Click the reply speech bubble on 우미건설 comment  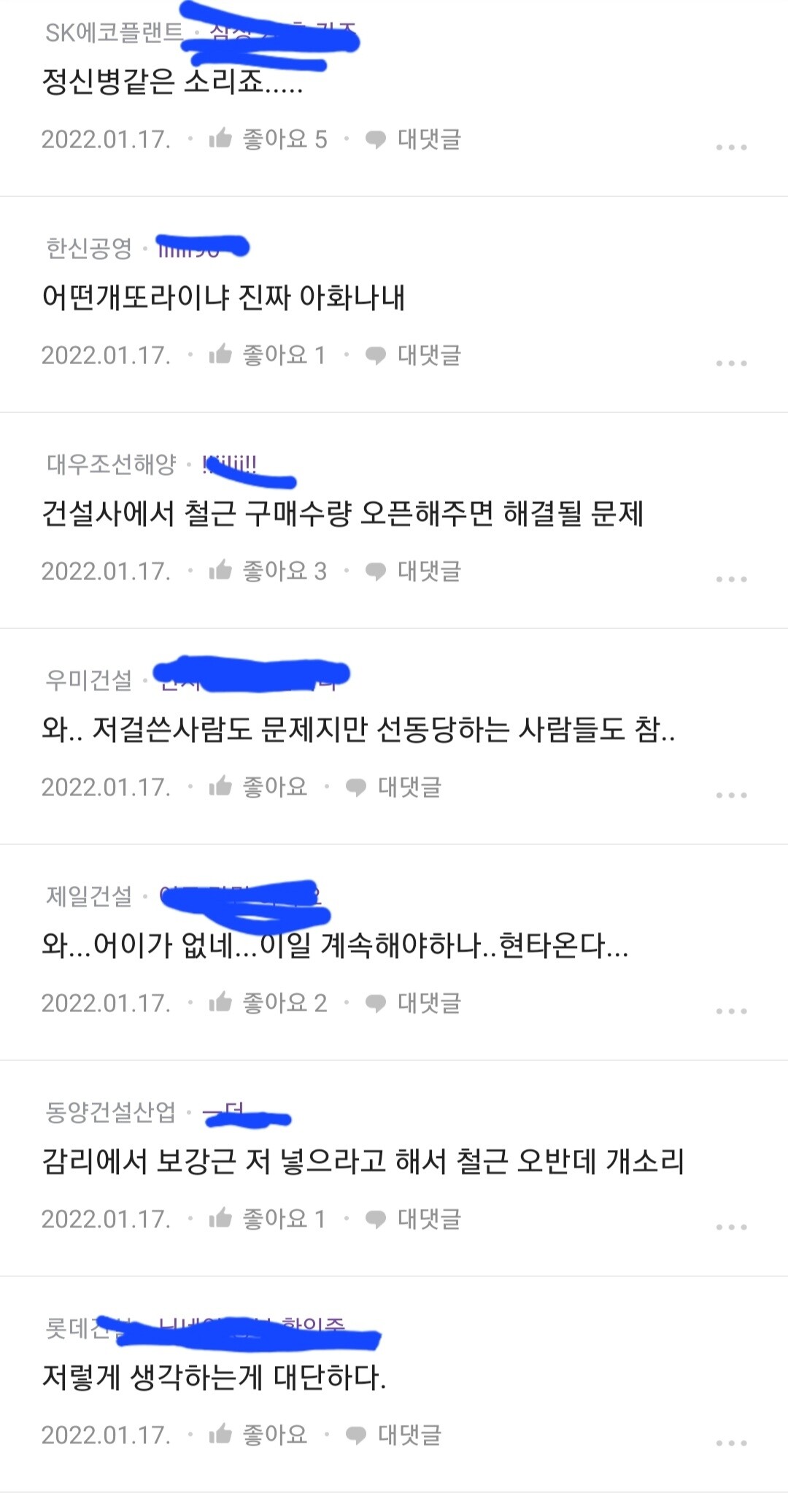[358, 787]
